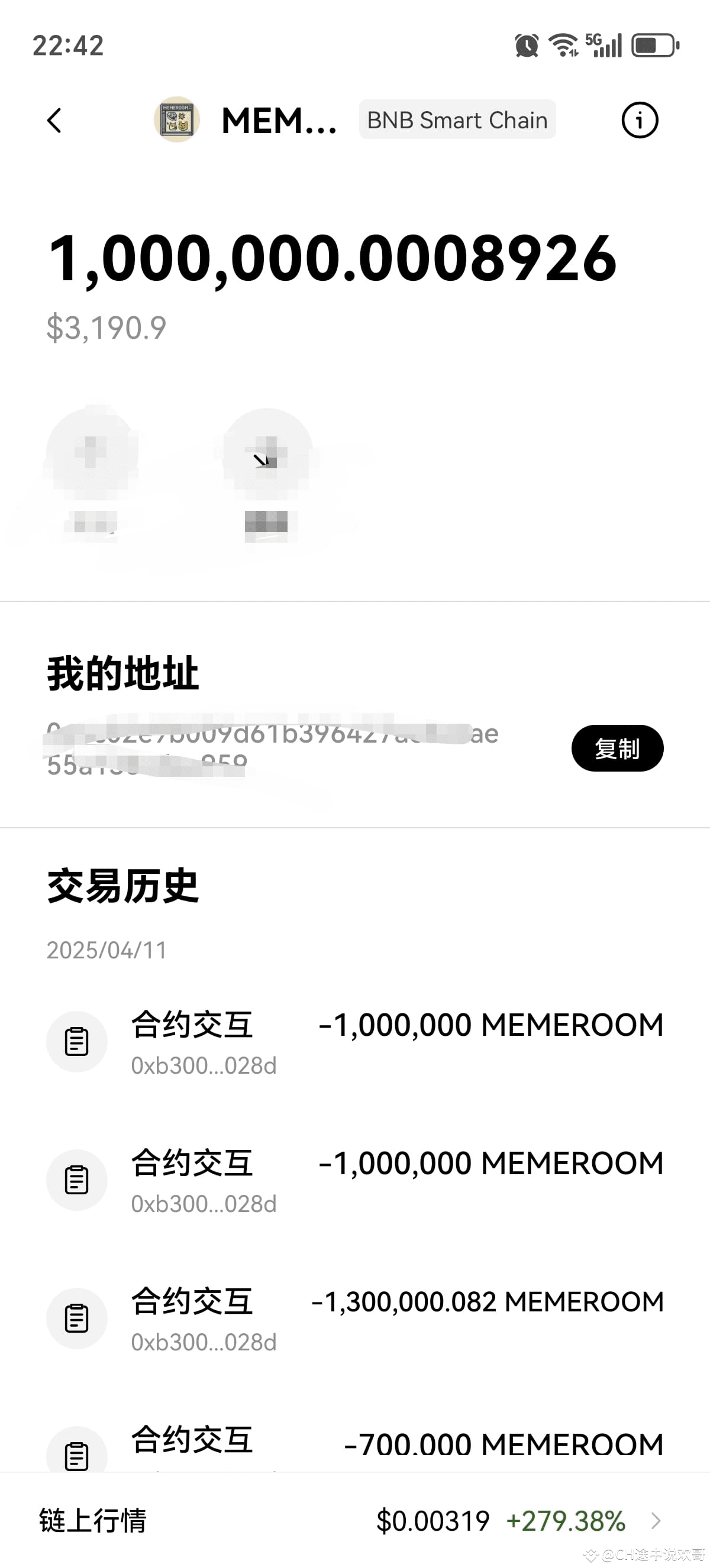710x1568 pixels.
Task: Copy my wallet address with 复制
Action: point(617,748)
